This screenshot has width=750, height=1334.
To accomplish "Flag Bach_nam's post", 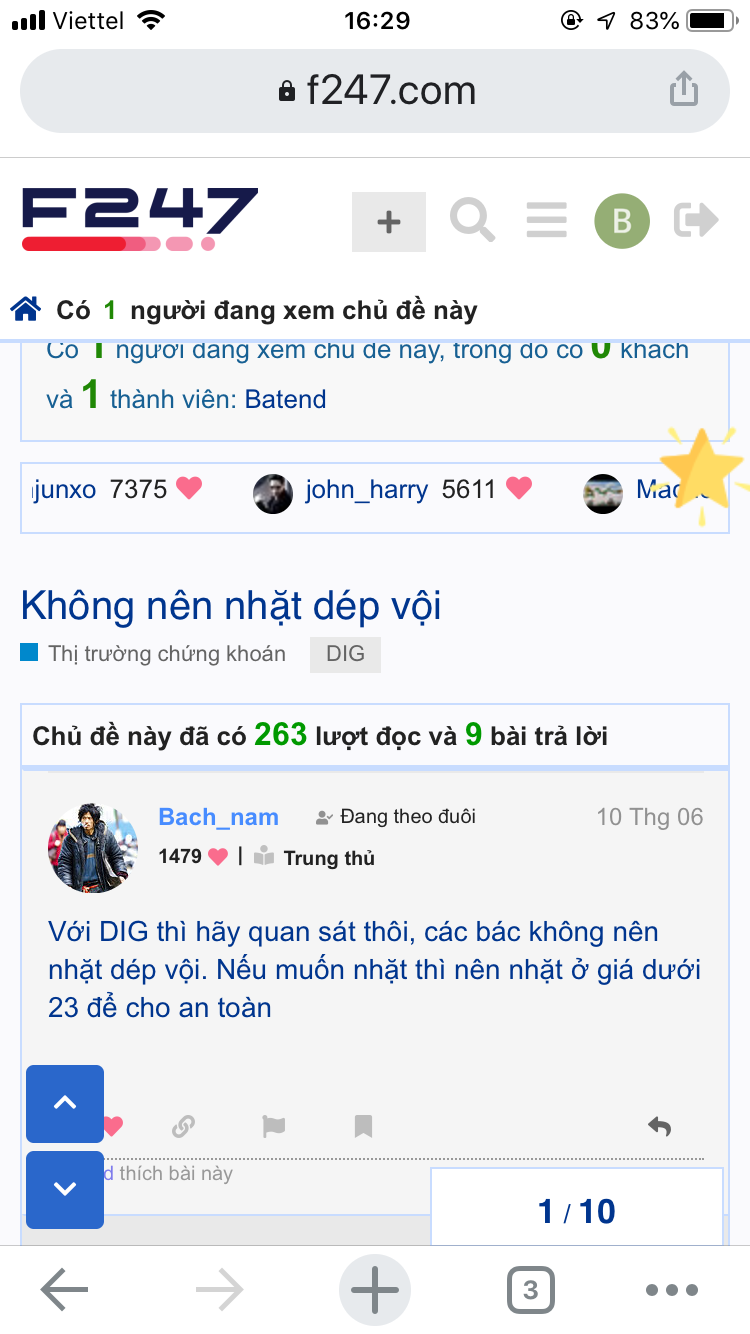I will [273, 1127].
